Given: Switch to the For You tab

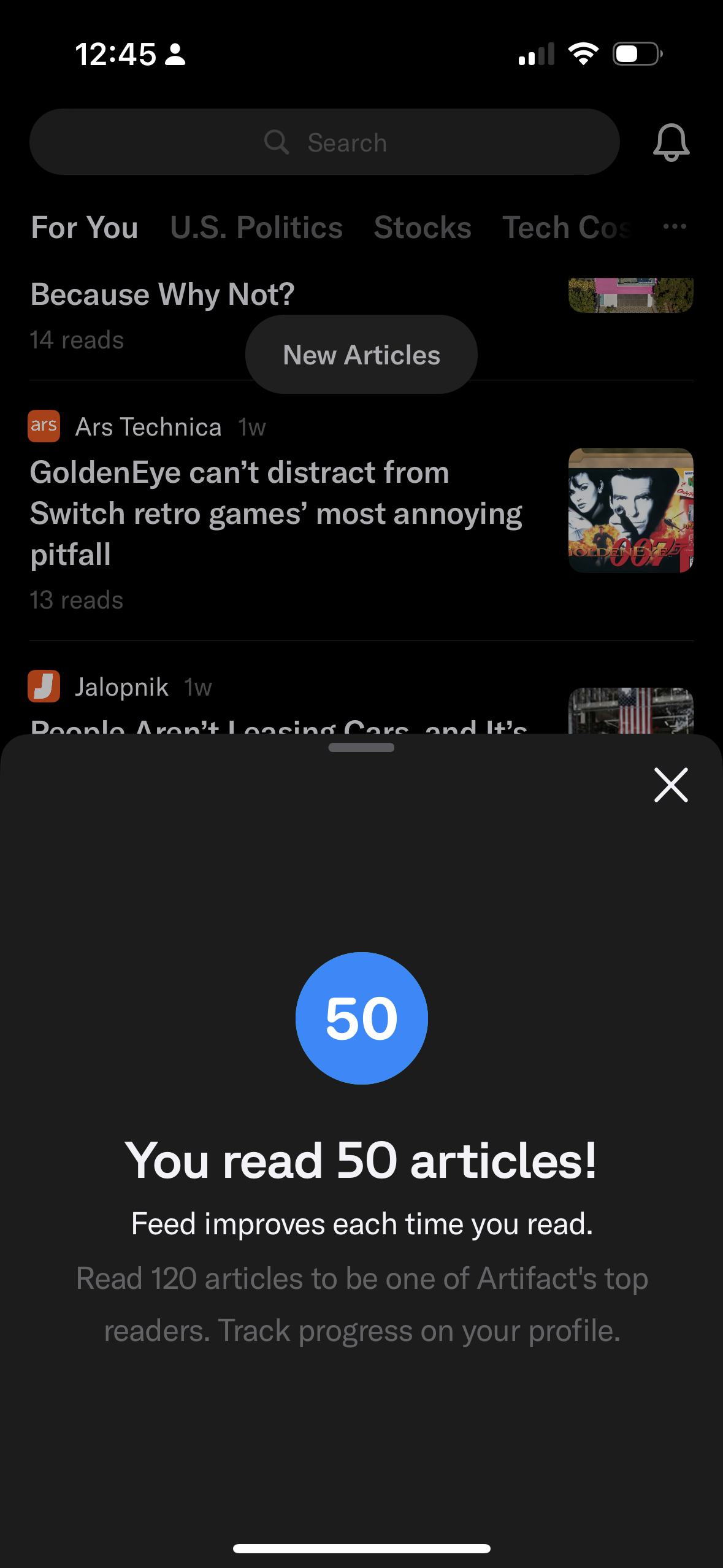Looking at the screenshot, I should [x=85, y=228].
